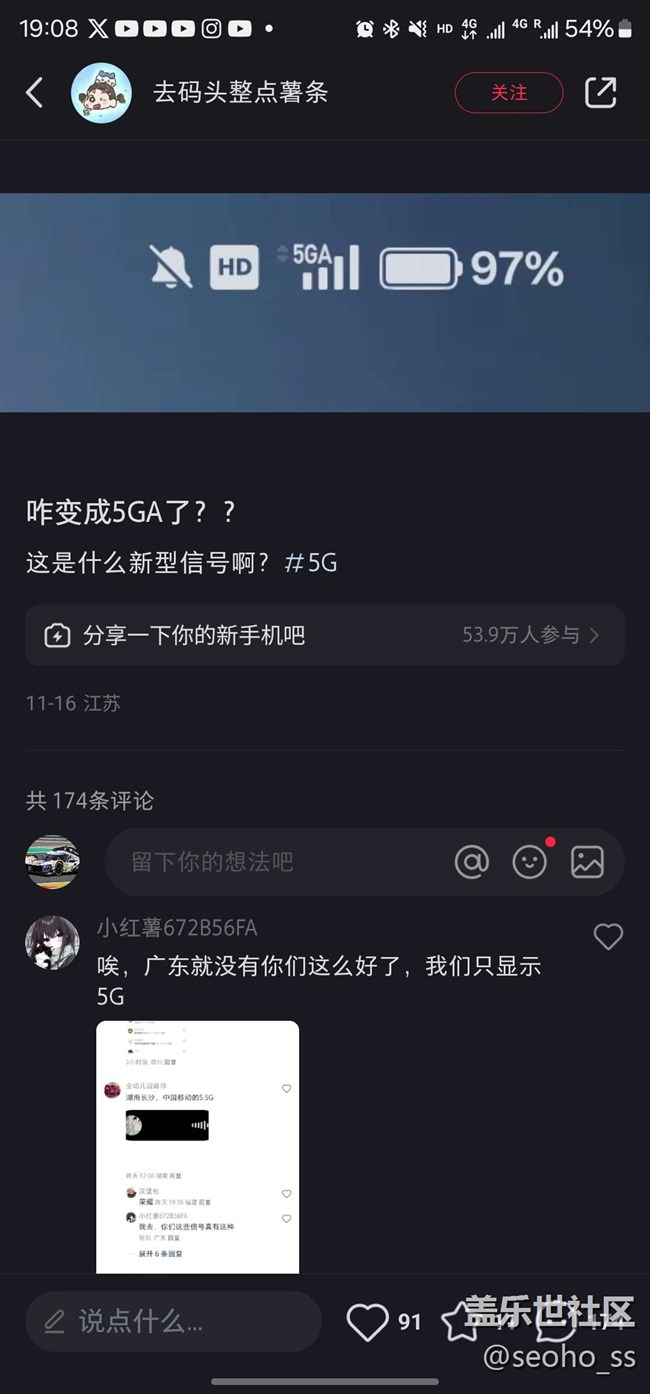
Task: Open the emoji picker in comment box
Action: pos(529,861)
